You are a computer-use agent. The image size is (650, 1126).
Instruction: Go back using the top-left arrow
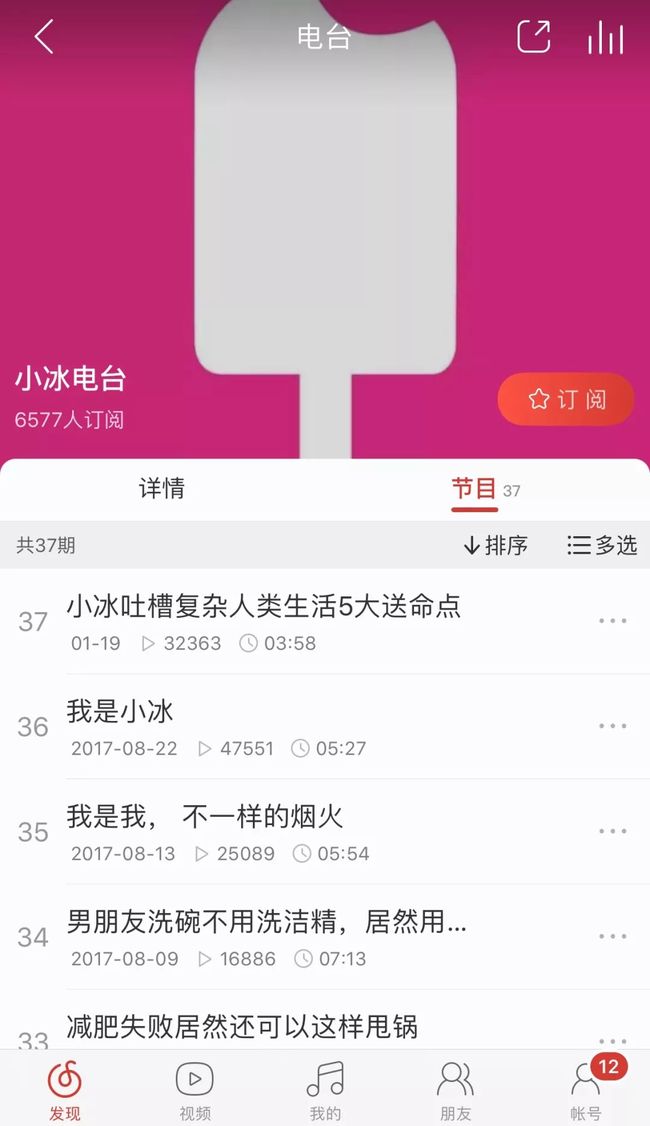coord(44,37)
